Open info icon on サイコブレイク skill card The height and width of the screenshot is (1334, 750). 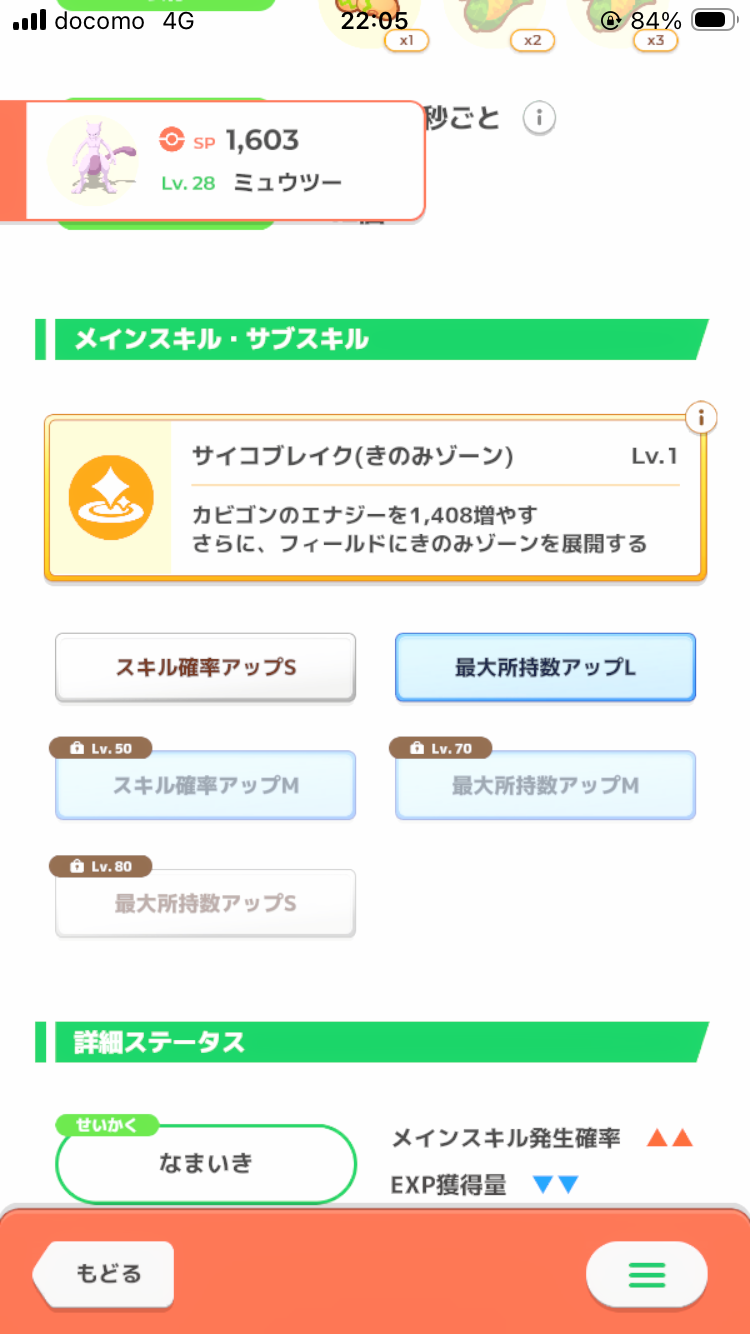click(x=702, y=417)
